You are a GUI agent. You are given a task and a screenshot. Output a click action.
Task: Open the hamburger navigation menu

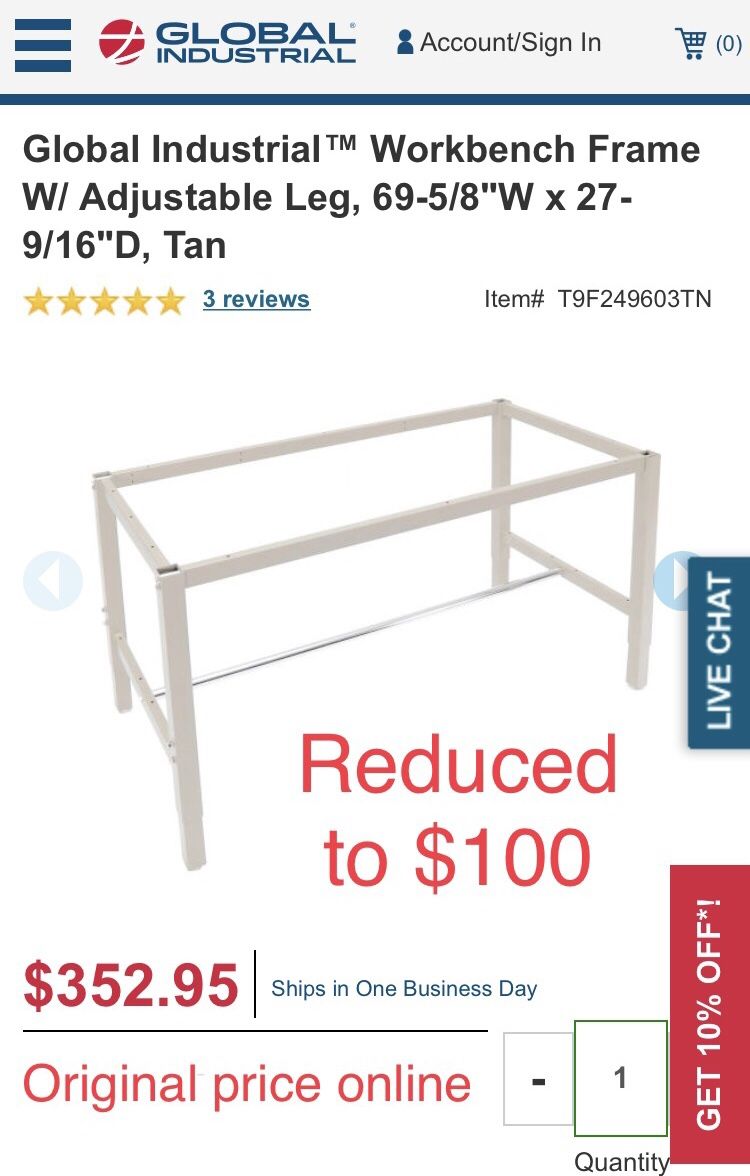tap(42, 45)
